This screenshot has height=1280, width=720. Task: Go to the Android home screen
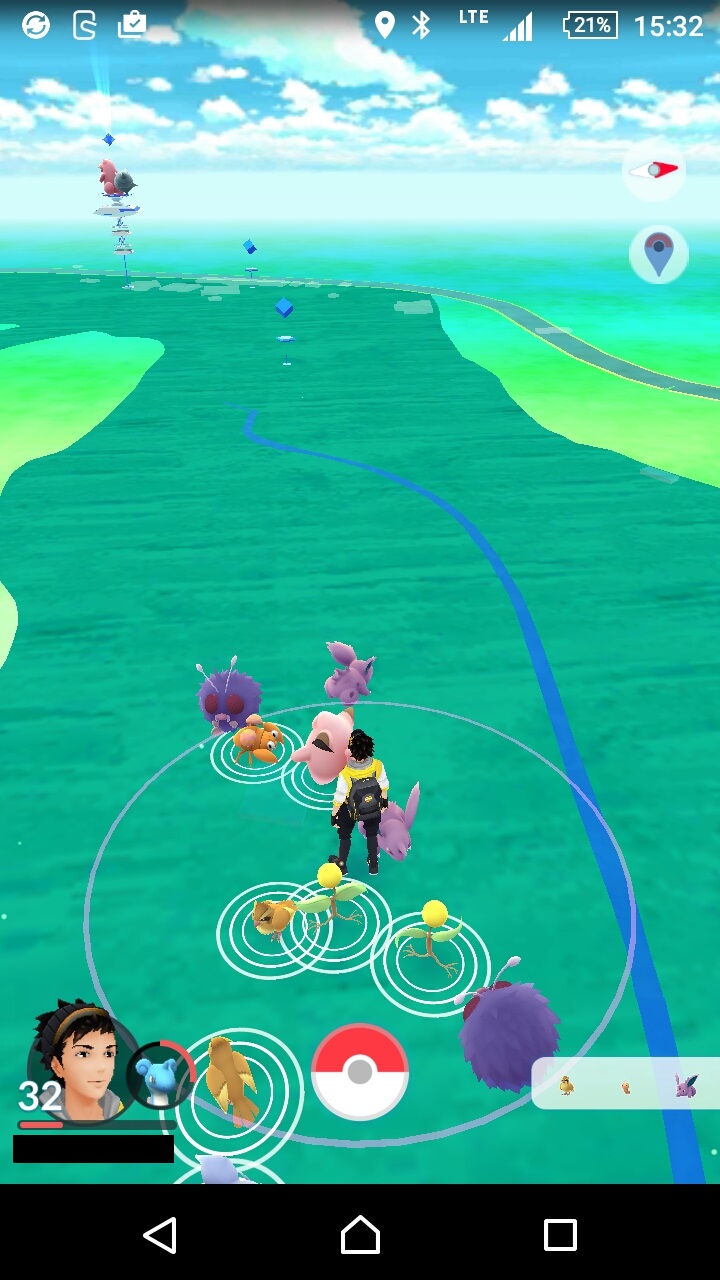tap(360, 1235)
